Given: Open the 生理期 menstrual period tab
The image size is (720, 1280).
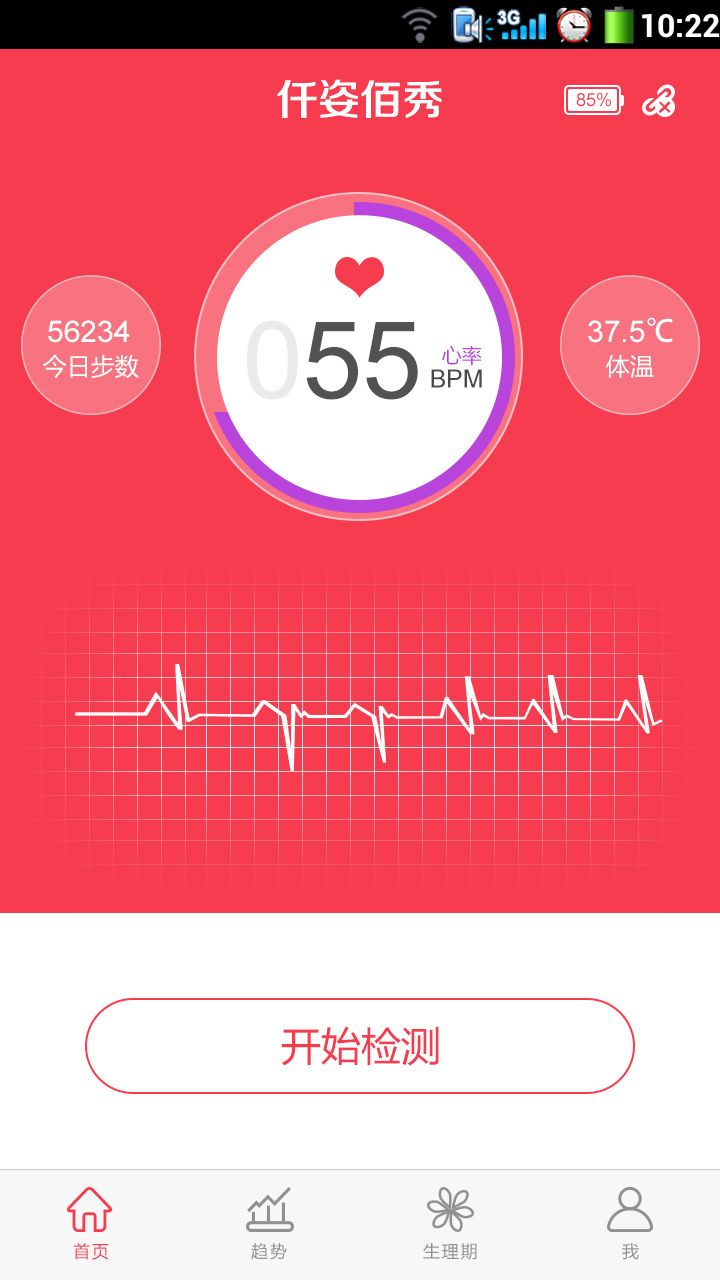Looking at the screenshot, I should (x=450, y=1224).
